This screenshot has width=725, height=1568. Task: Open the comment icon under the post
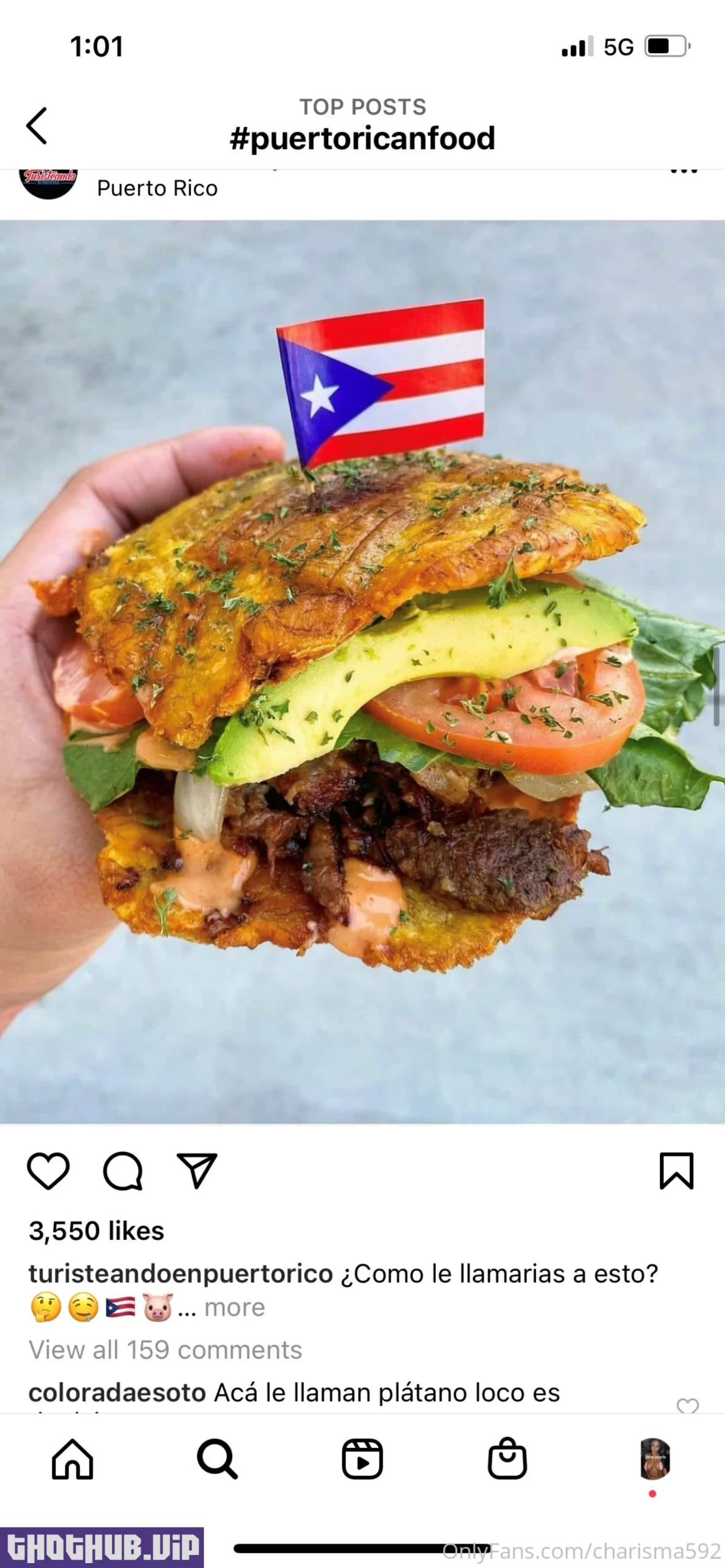point(123,1170)
